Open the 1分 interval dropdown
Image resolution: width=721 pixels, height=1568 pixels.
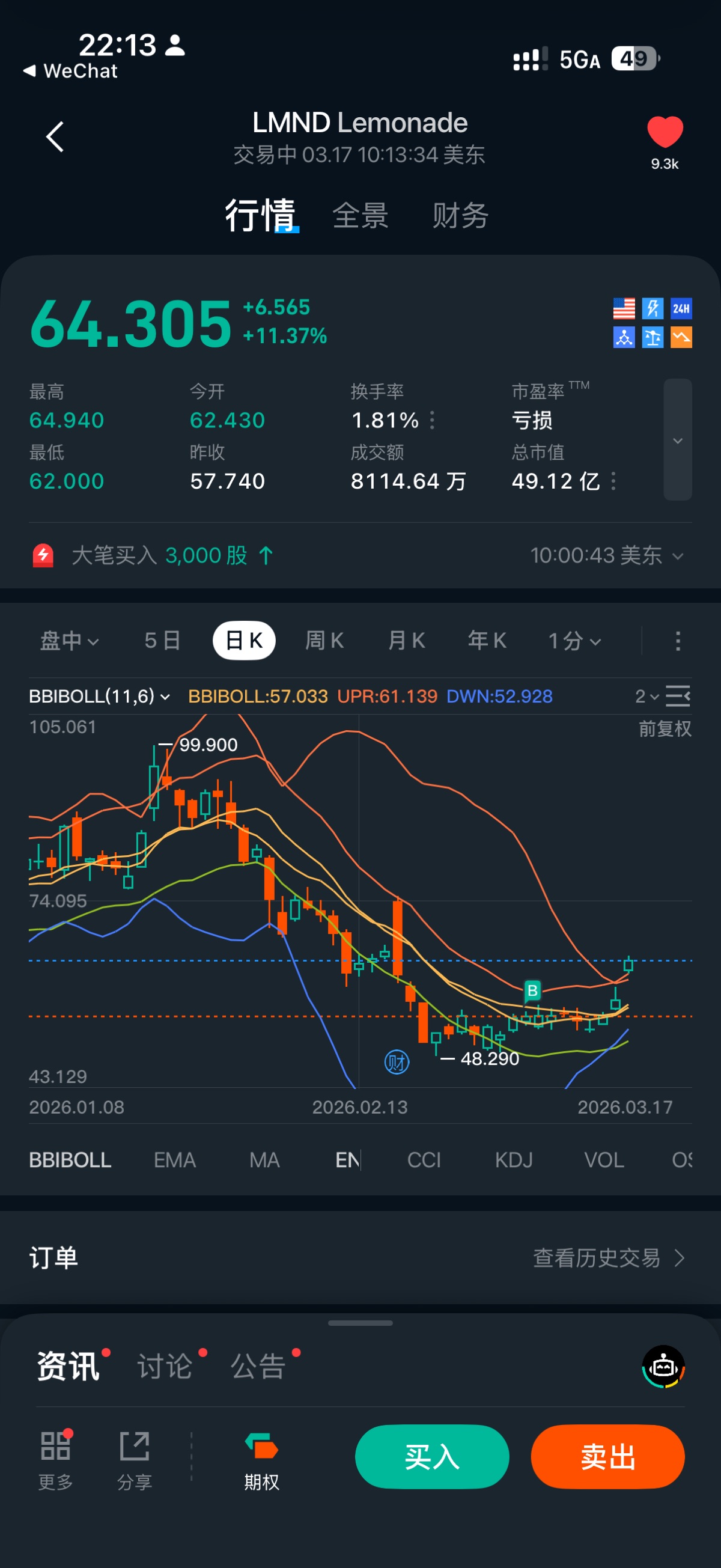click(574, 640)
